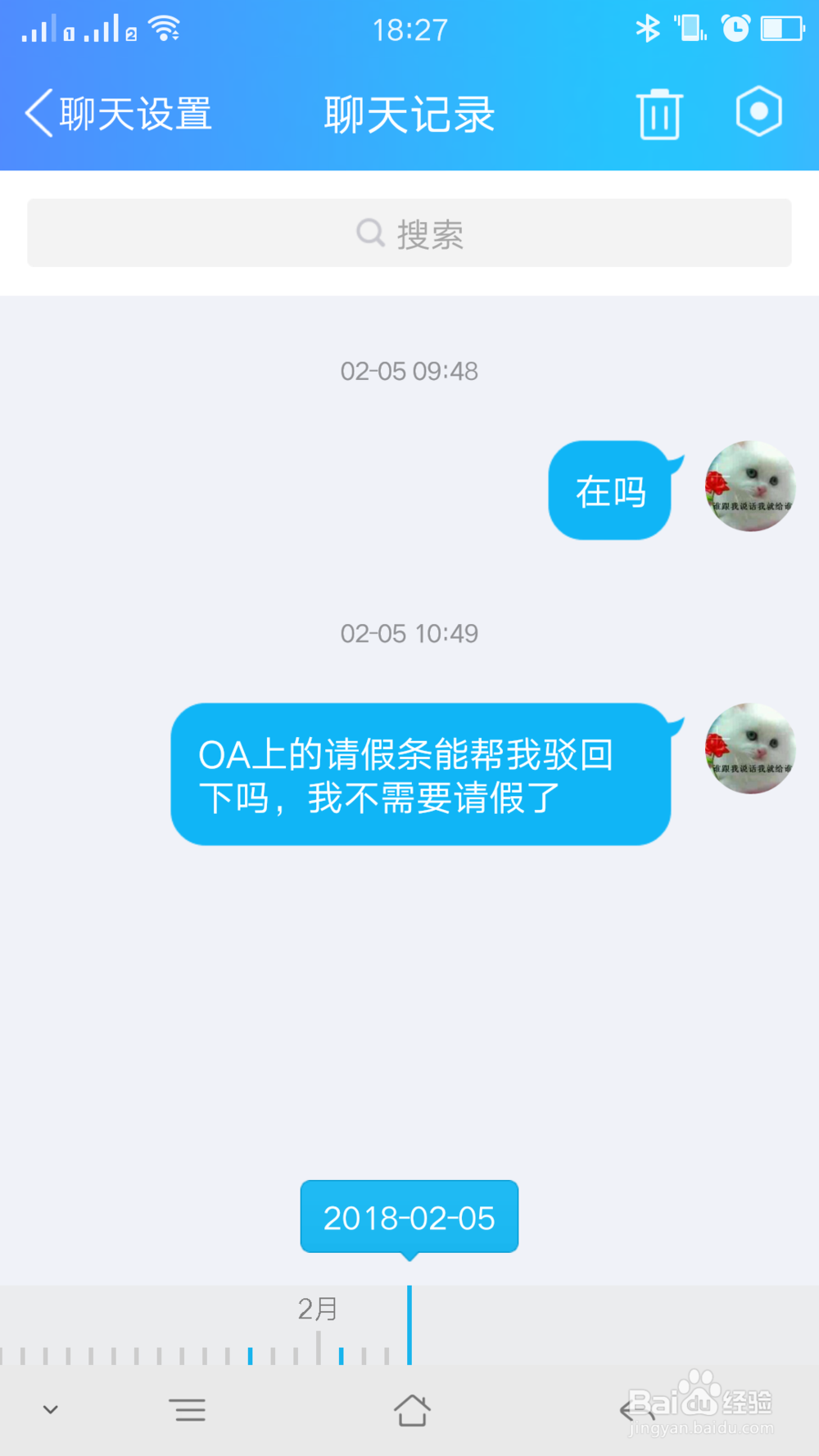Open the 02-05 09:48 timestamp
The image size is (819, 1456).
coord(409,371)
